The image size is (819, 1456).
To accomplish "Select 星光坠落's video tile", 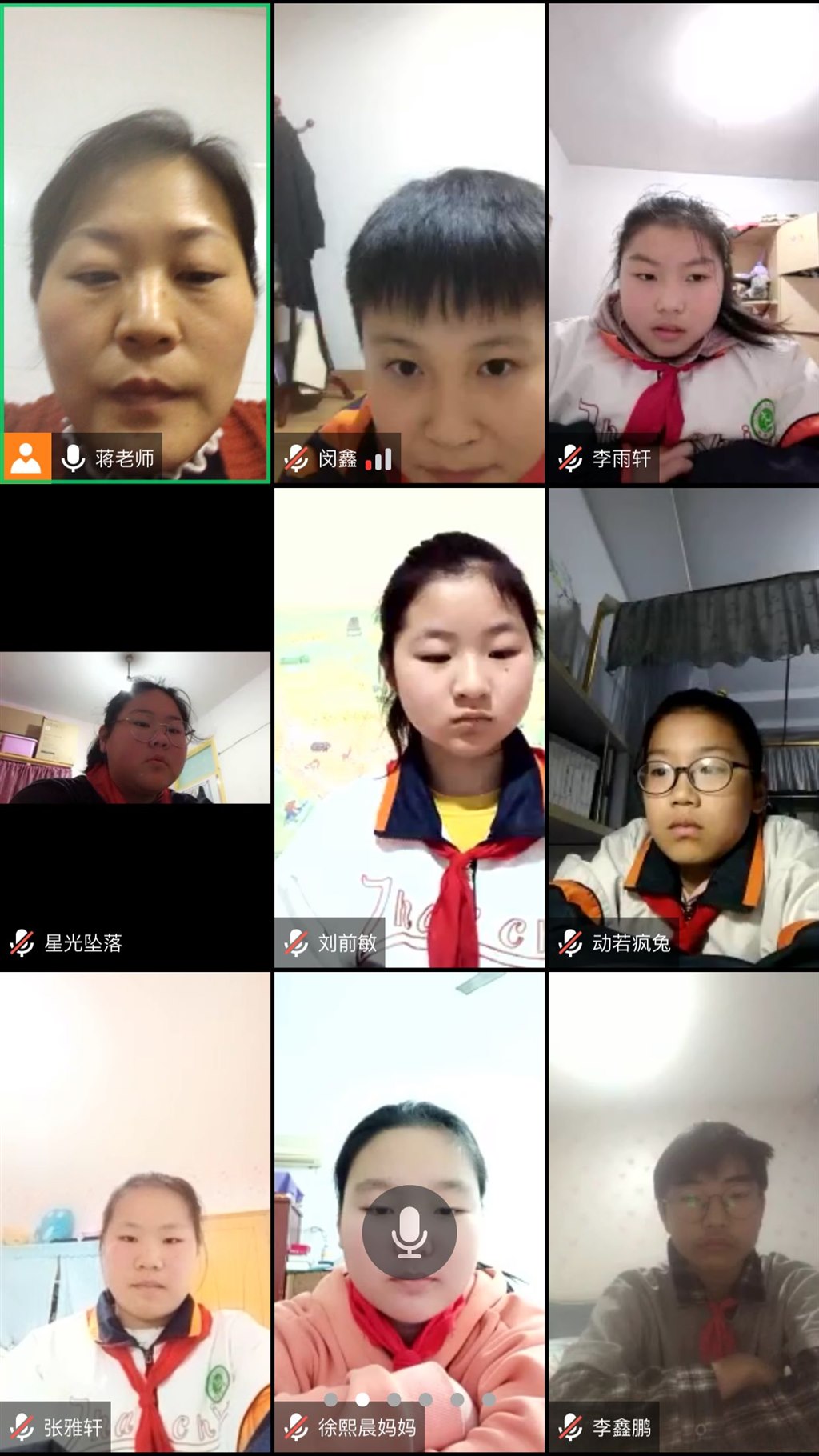I will click(136, 728).
